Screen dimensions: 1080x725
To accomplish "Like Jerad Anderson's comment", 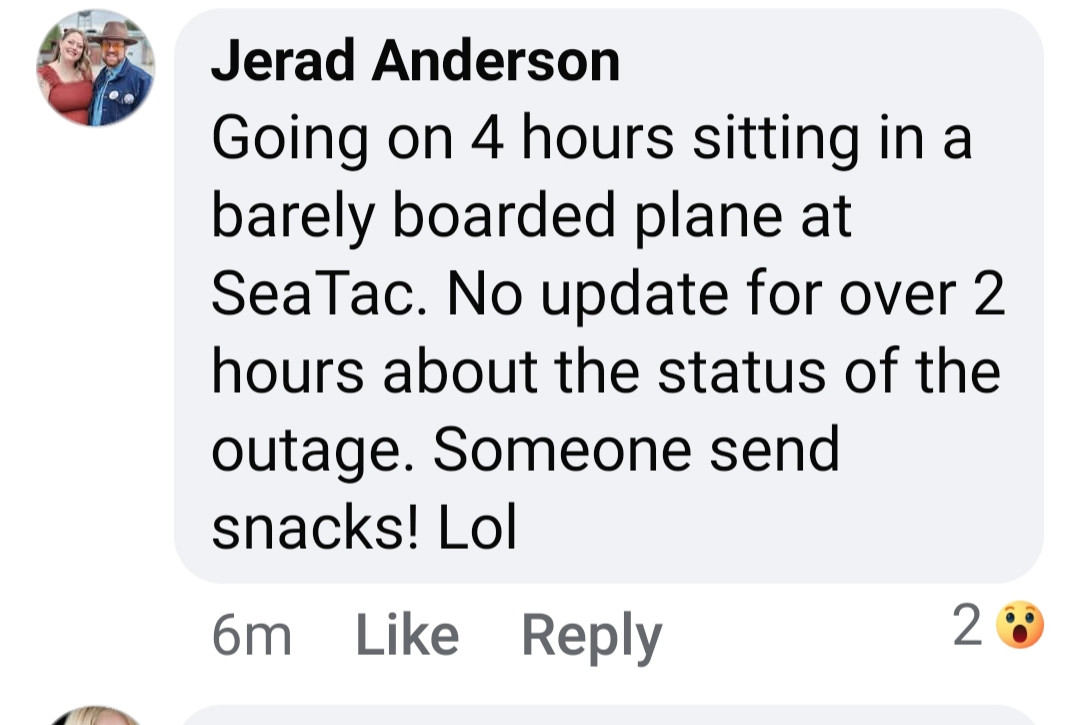I will tap(407, 634).
